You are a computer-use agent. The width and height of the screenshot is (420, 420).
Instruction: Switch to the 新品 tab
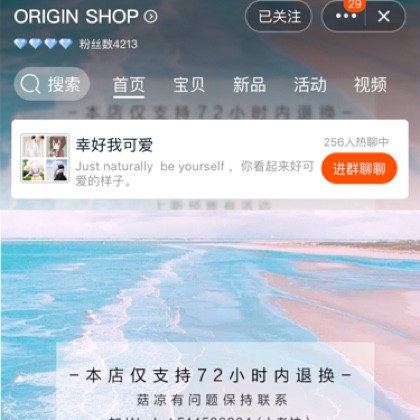pos(249,85)
